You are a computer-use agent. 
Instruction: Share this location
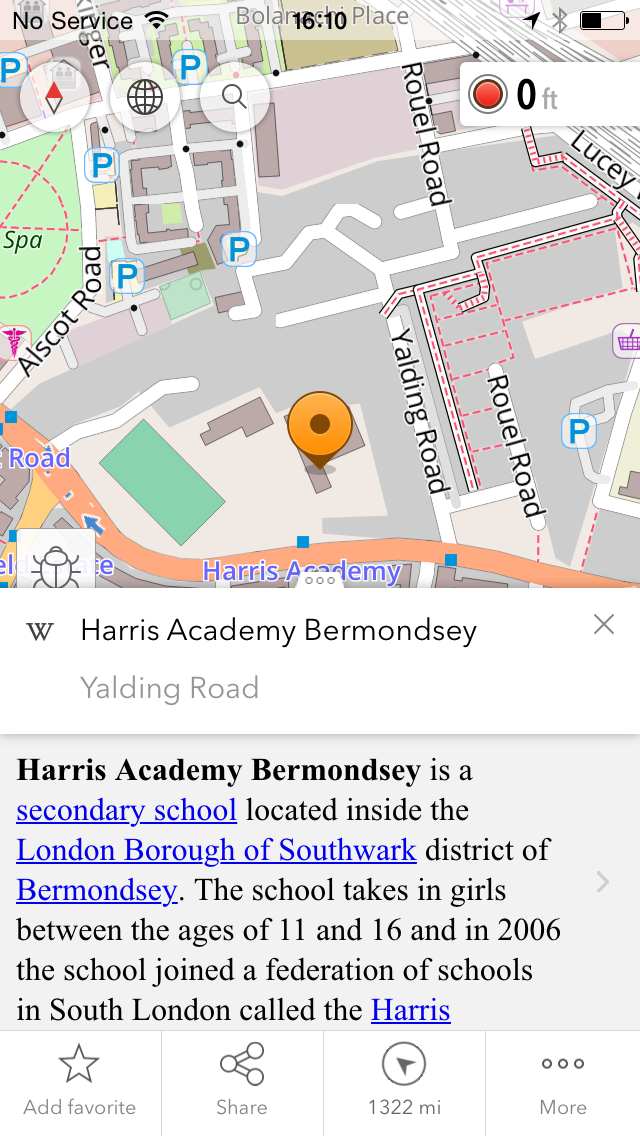click(242, 1082)
